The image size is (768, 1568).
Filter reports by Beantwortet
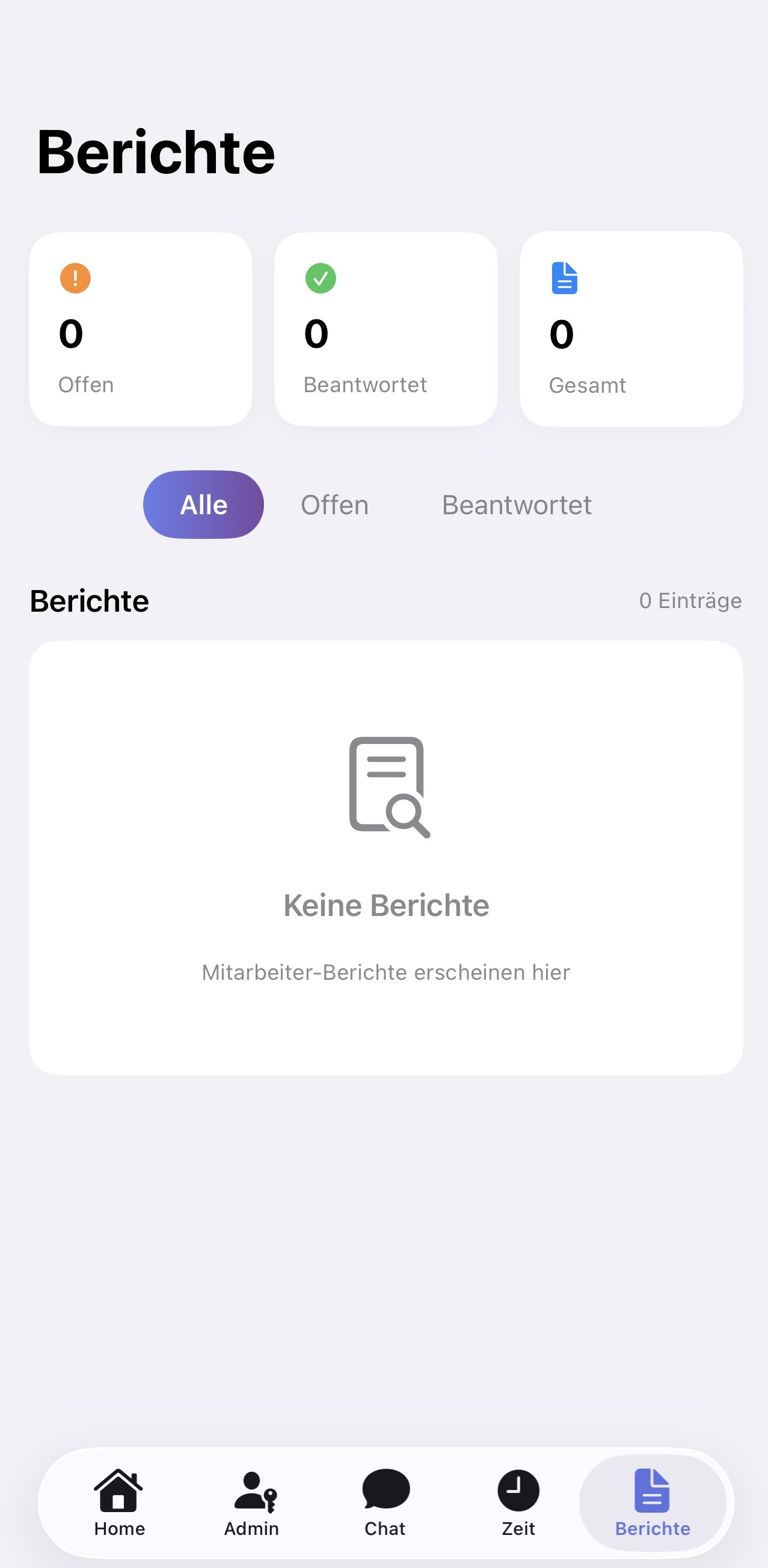(x=517, y=504)
